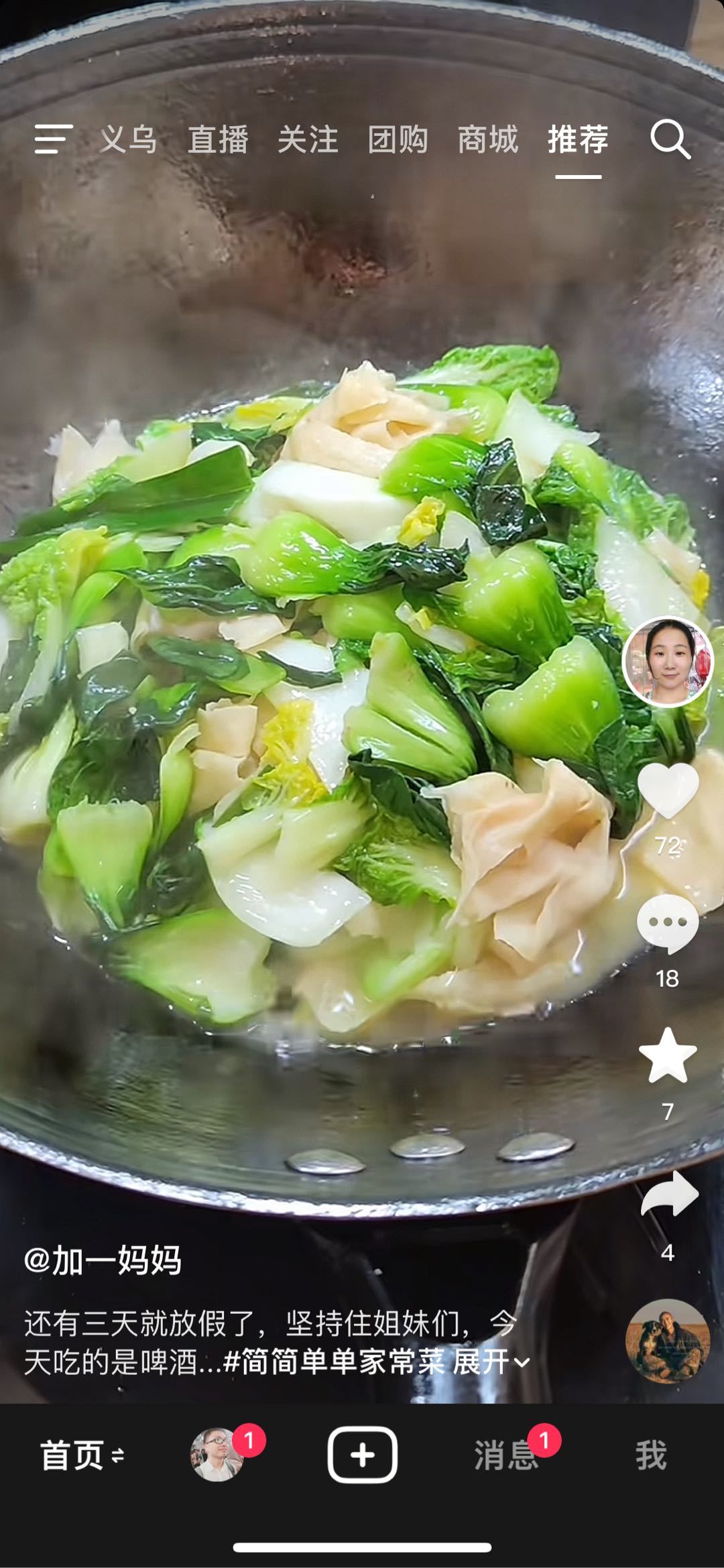Open the 消息 messages tab
The image size is (724, 1568).
506,1455
